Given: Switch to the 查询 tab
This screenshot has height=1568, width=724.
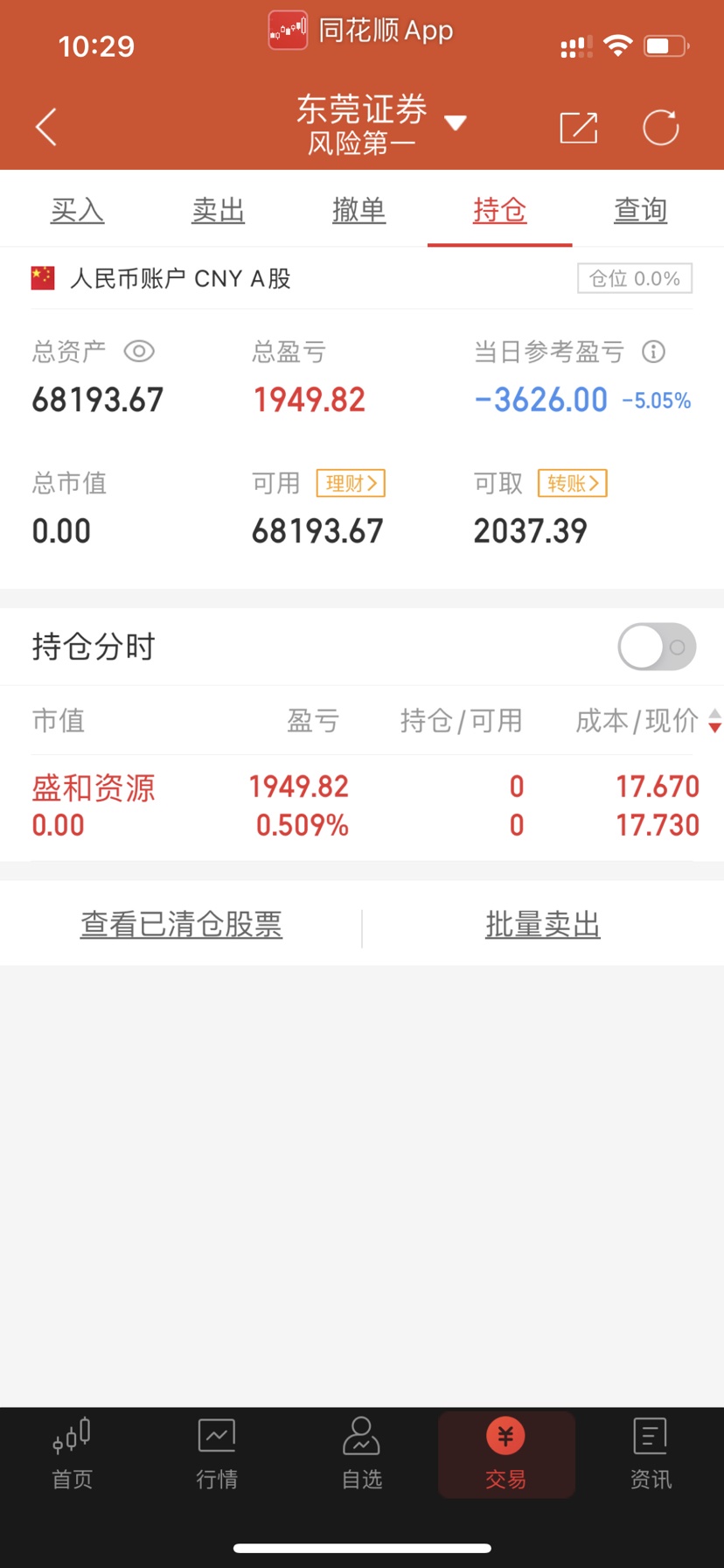Looking at the screenshot, I should coord(640,210).
